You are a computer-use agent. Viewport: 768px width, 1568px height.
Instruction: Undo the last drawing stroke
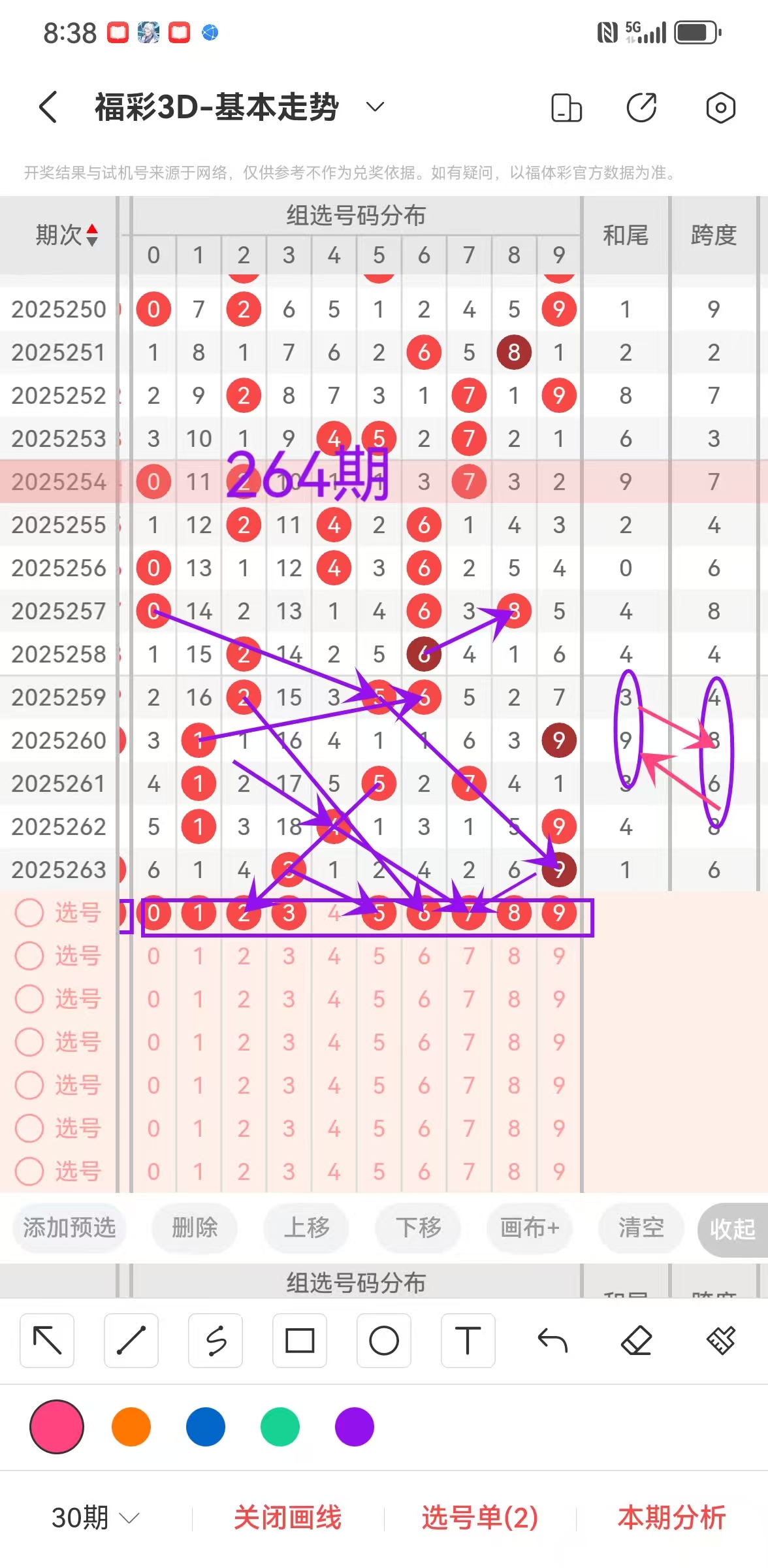coord(552,1341)
